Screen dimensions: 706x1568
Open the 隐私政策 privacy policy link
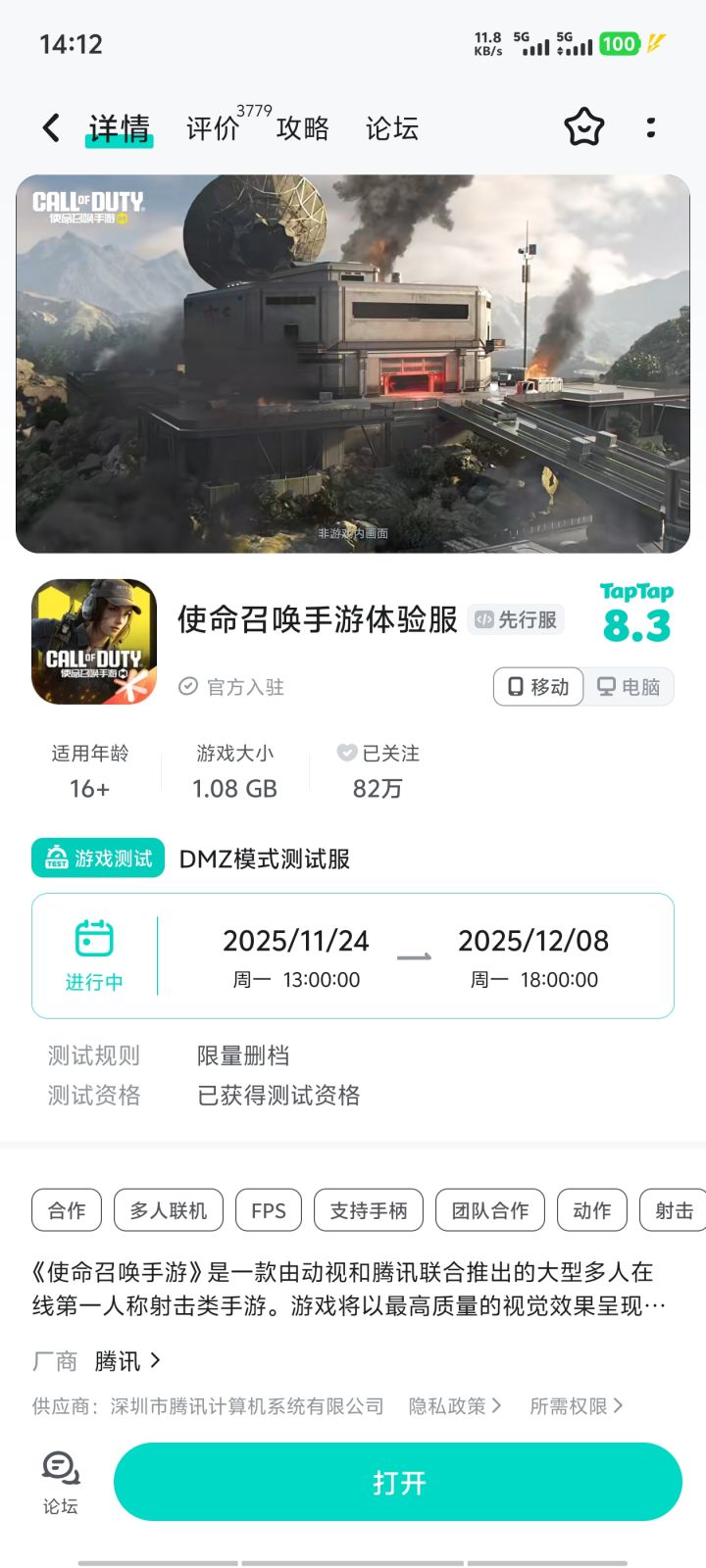tap(453, 1405)
